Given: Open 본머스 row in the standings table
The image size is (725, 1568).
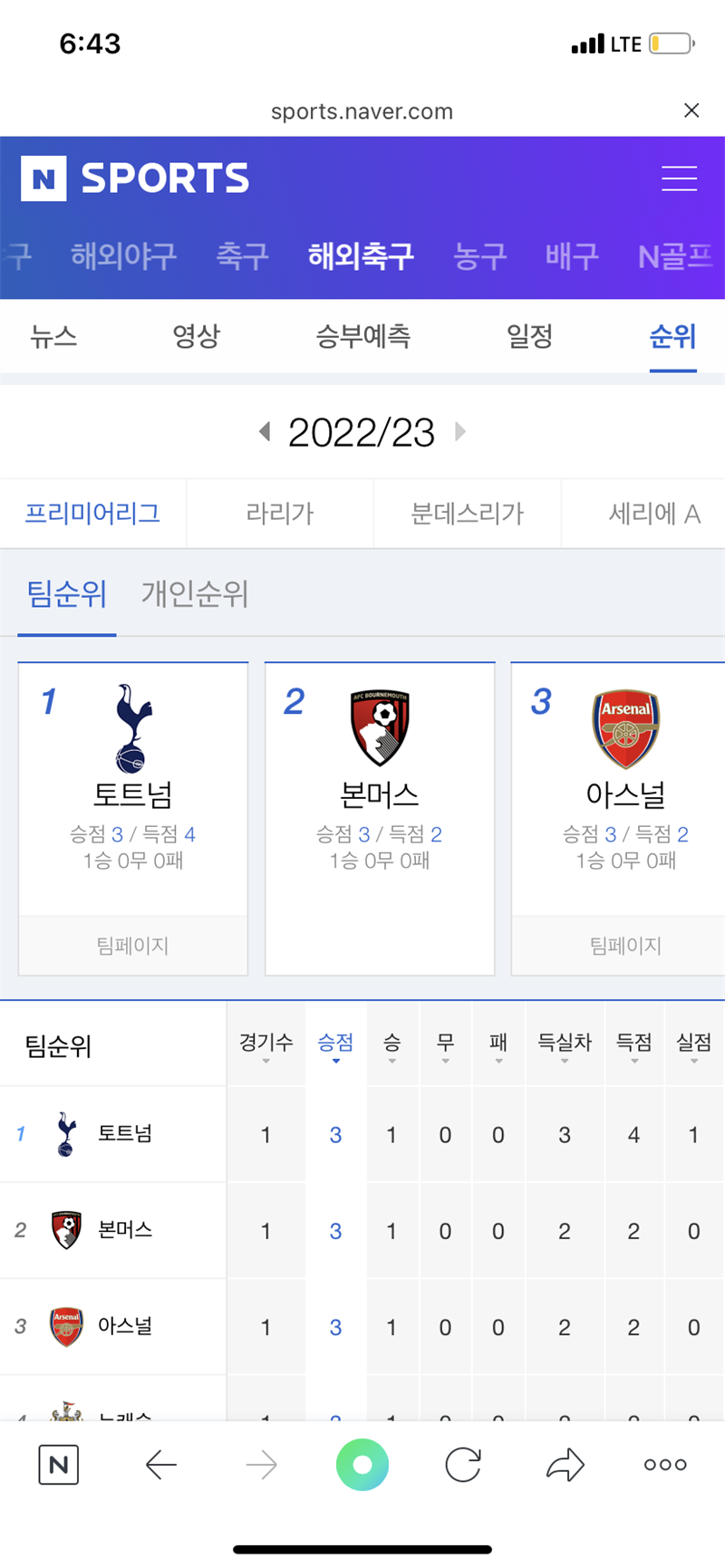Looking at the screenshot, I should pyautogui.click(x=125, y=1230).
